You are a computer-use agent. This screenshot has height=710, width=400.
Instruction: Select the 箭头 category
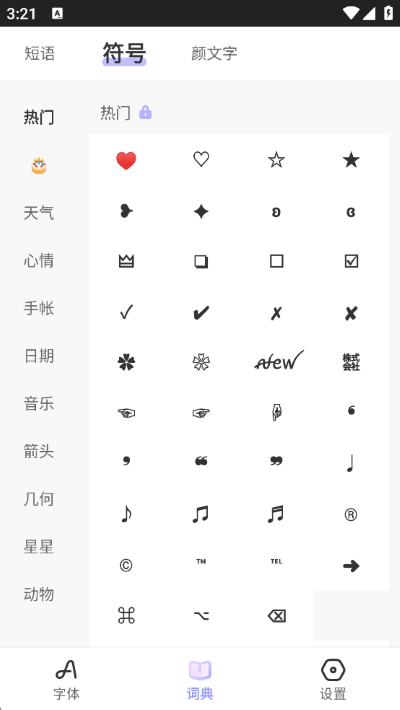point(39,451)
